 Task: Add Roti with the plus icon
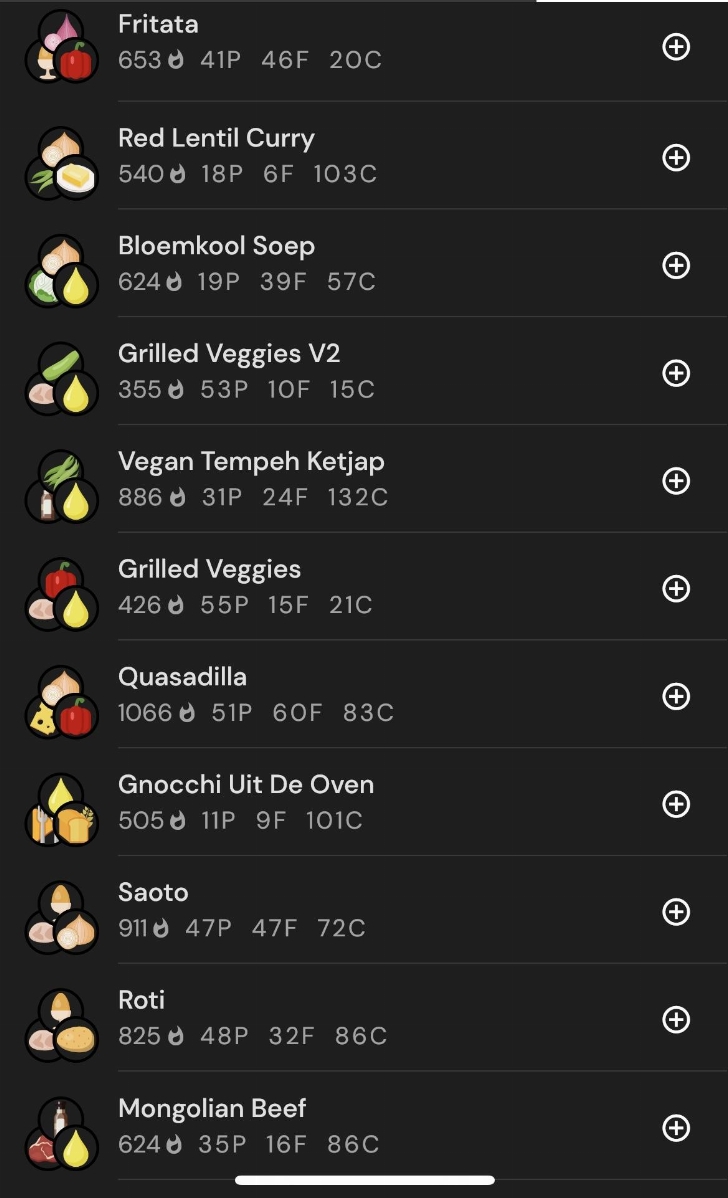point(677,1019)
